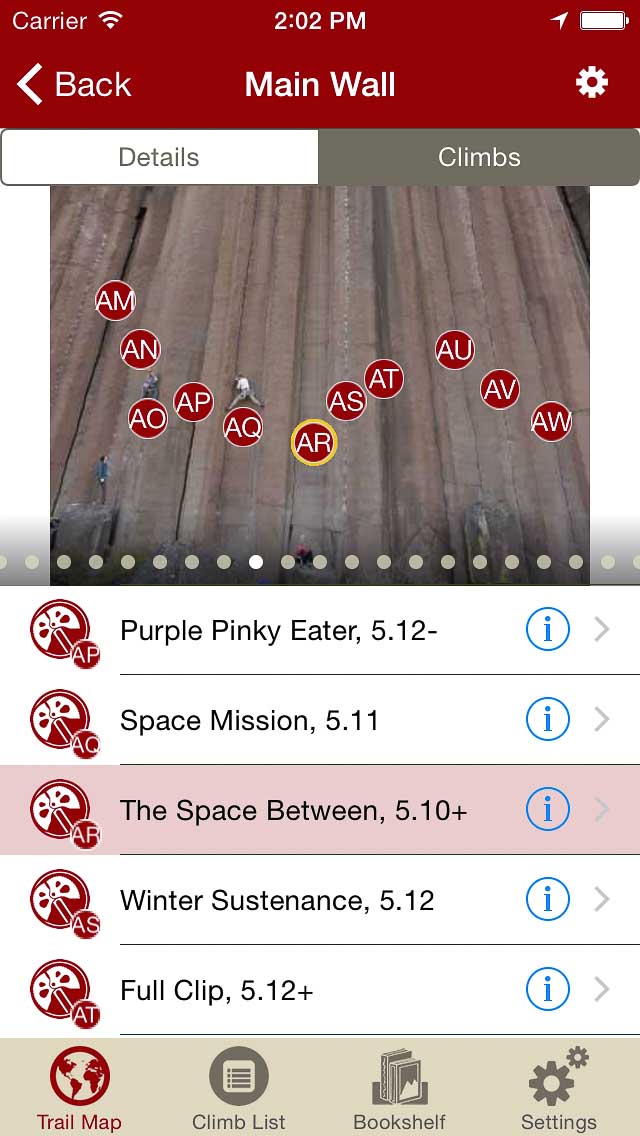This screenshot has width=640, height=1136.
Task: Switch to the Trail Map tab
Action: [x=79, y=1089]
